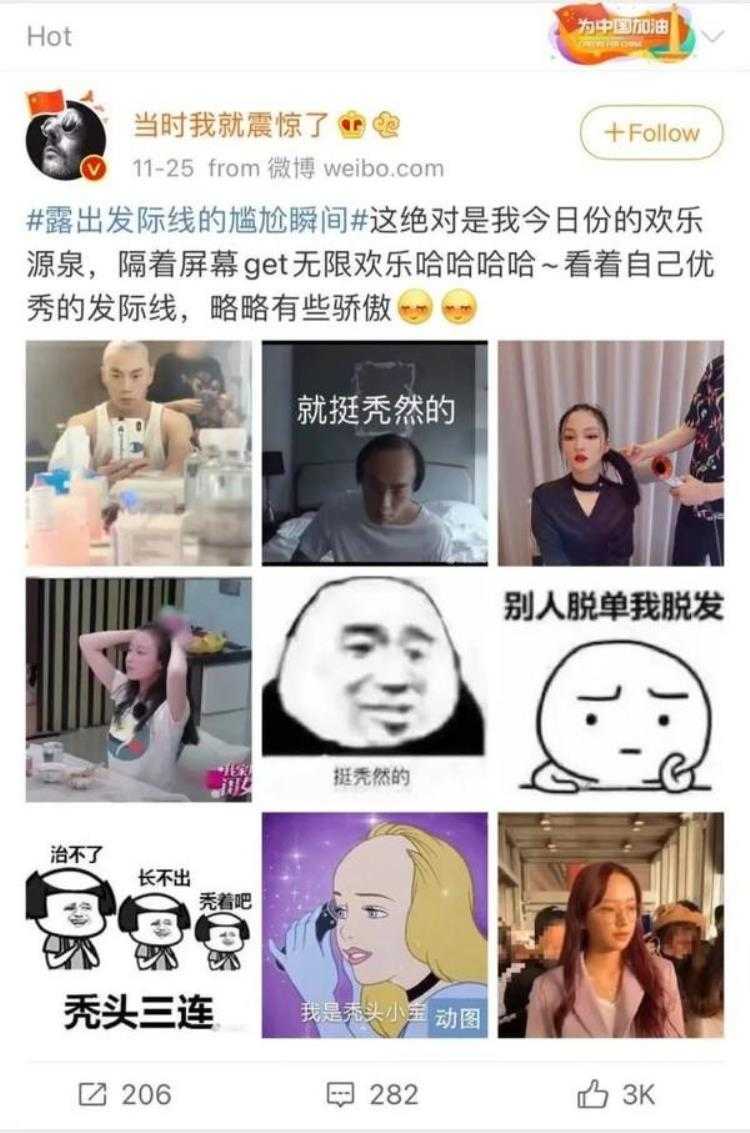The width and height of the screenshot is (750, 1133).
Task: Open the 为中国加油 banner
Action: [622, 33]
